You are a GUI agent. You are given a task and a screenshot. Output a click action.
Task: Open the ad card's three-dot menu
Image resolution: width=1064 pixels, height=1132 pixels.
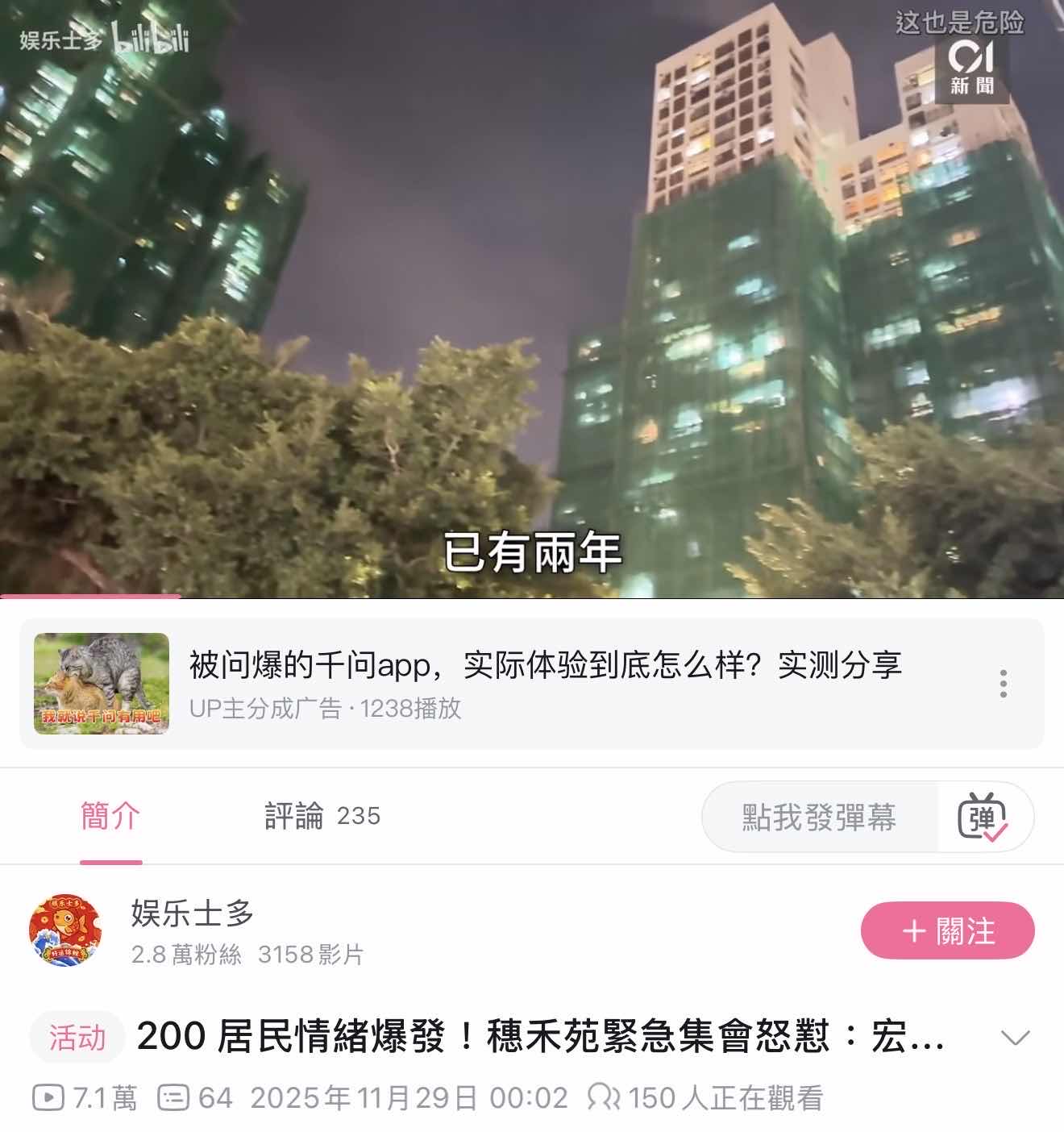[x=1003, y=684]
